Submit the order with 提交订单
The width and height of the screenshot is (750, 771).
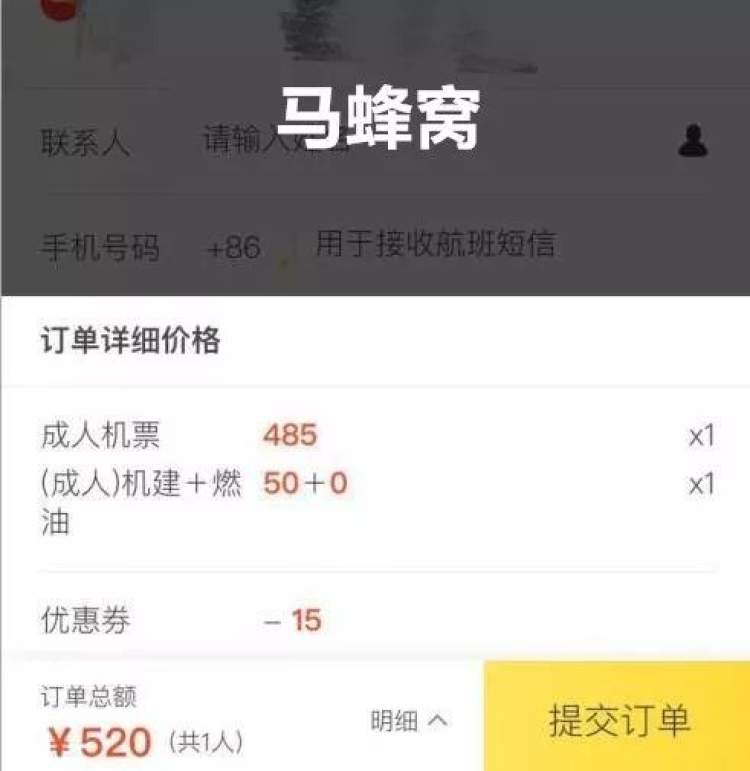(x=617, y=718)
